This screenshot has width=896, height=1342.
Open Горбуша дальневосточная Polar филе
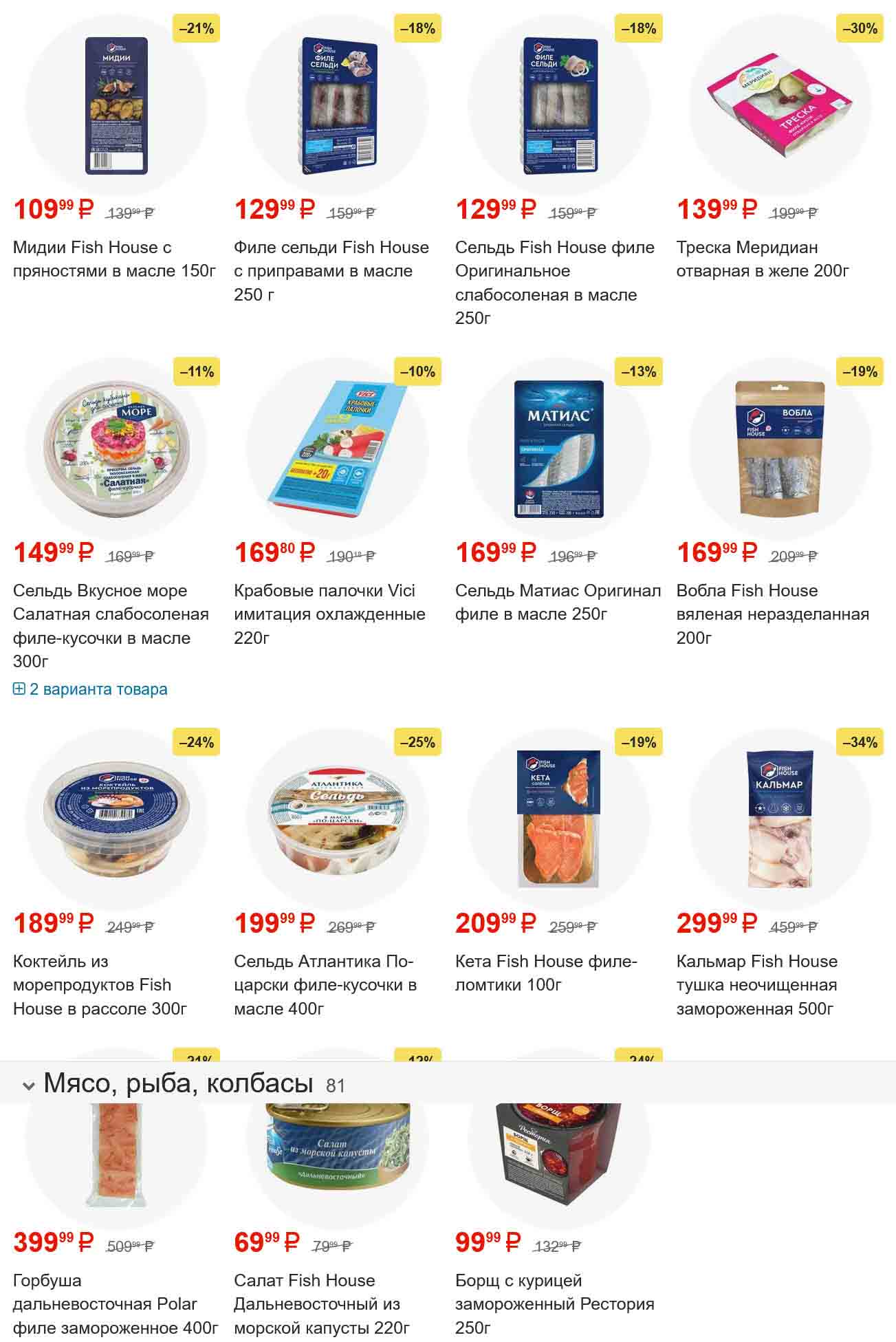(115, 1303)
